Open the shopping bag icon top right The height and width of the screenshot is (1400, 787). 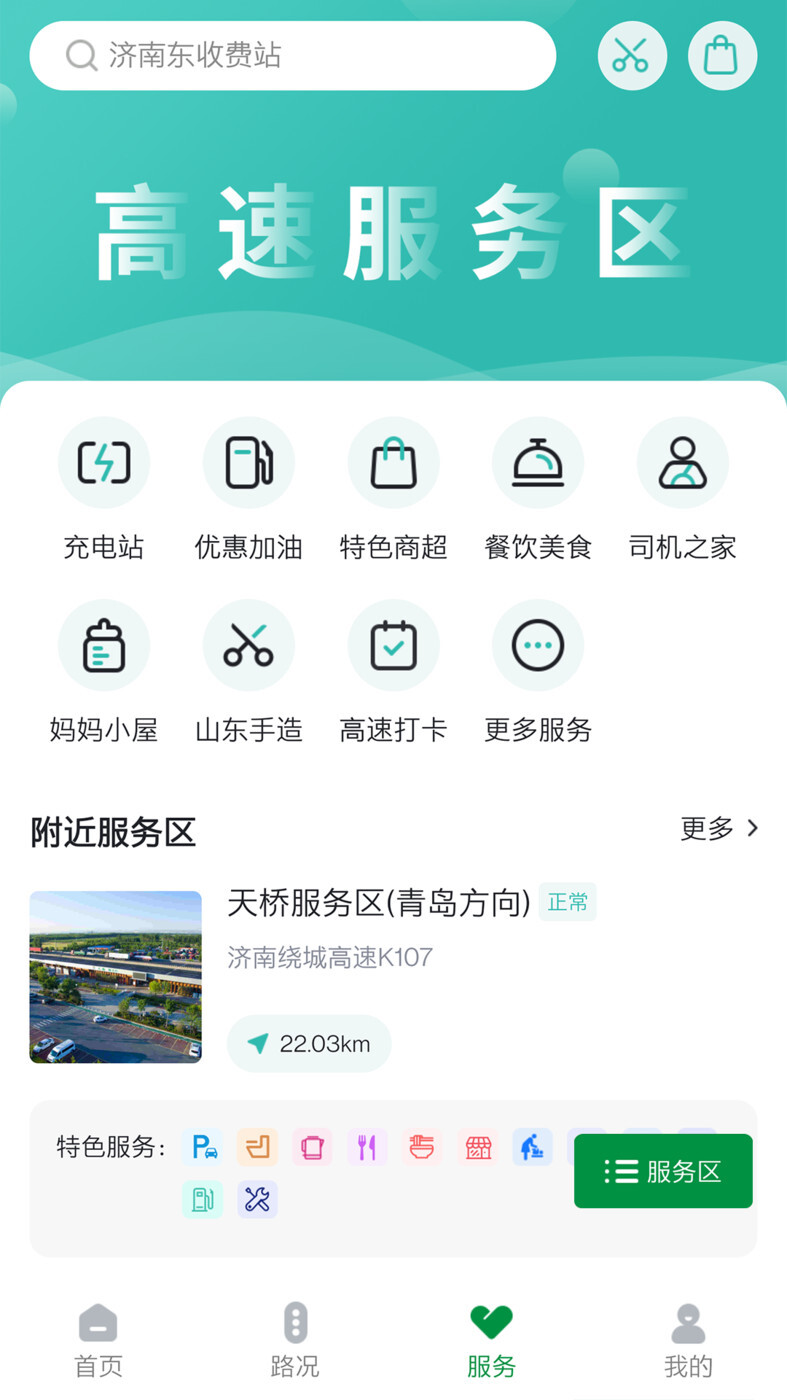coord(722,55)
